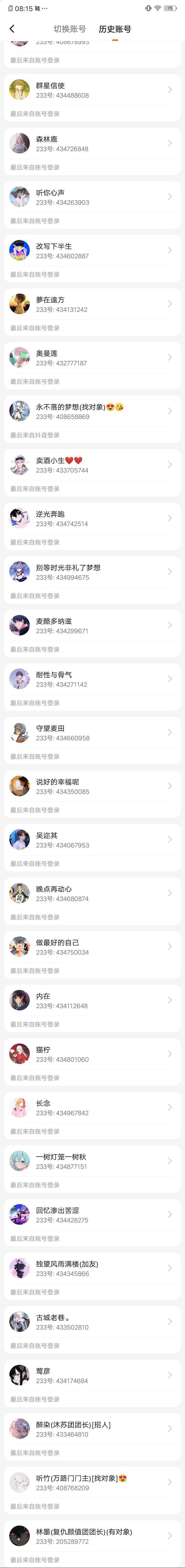Open the 守望麦田 account row
Image resolution: width=185 pixels, height=1568 pixels.
tap(92, 732)
